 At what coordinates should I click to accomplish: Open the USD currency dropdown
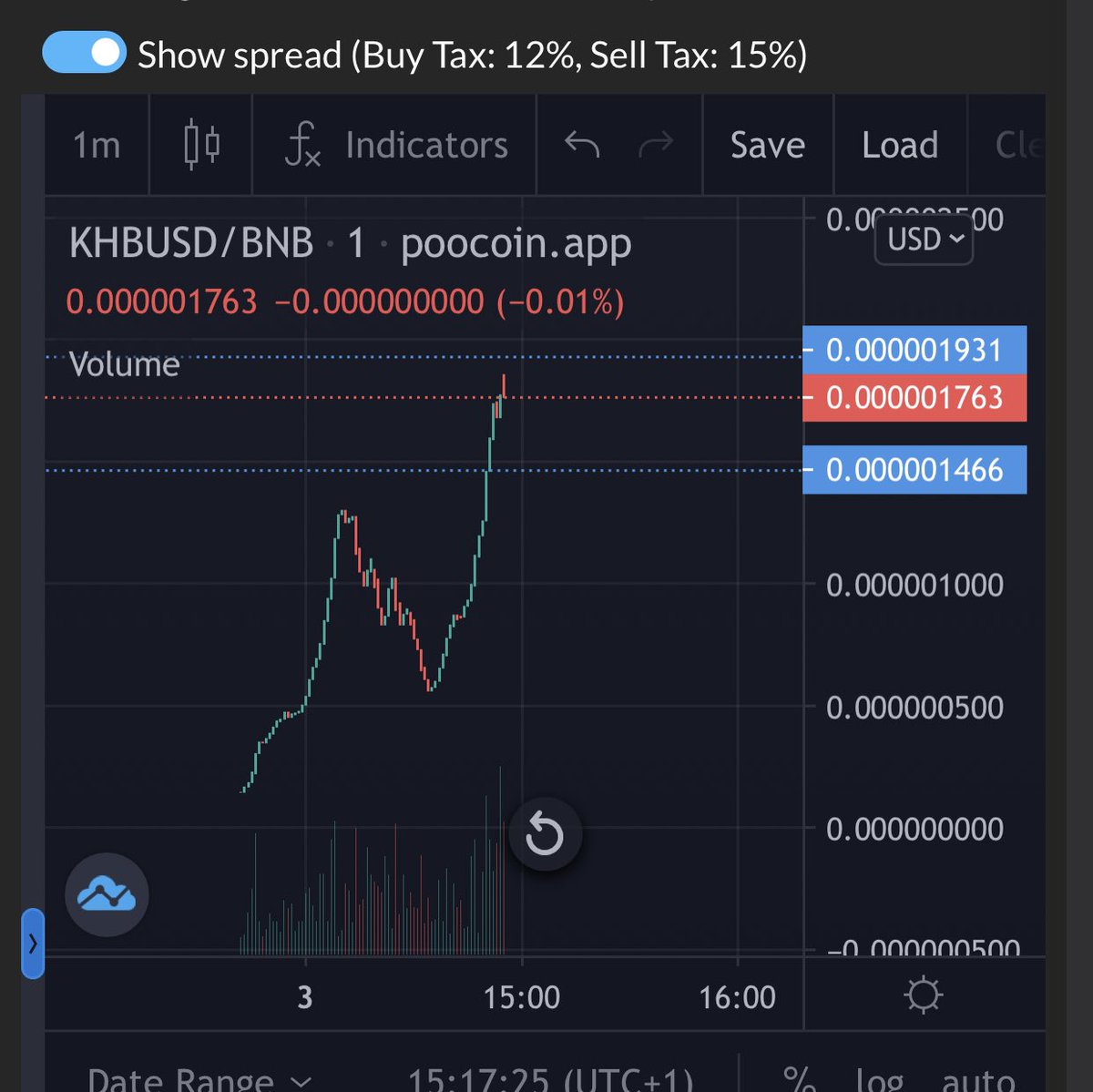(x=924, y=240)
